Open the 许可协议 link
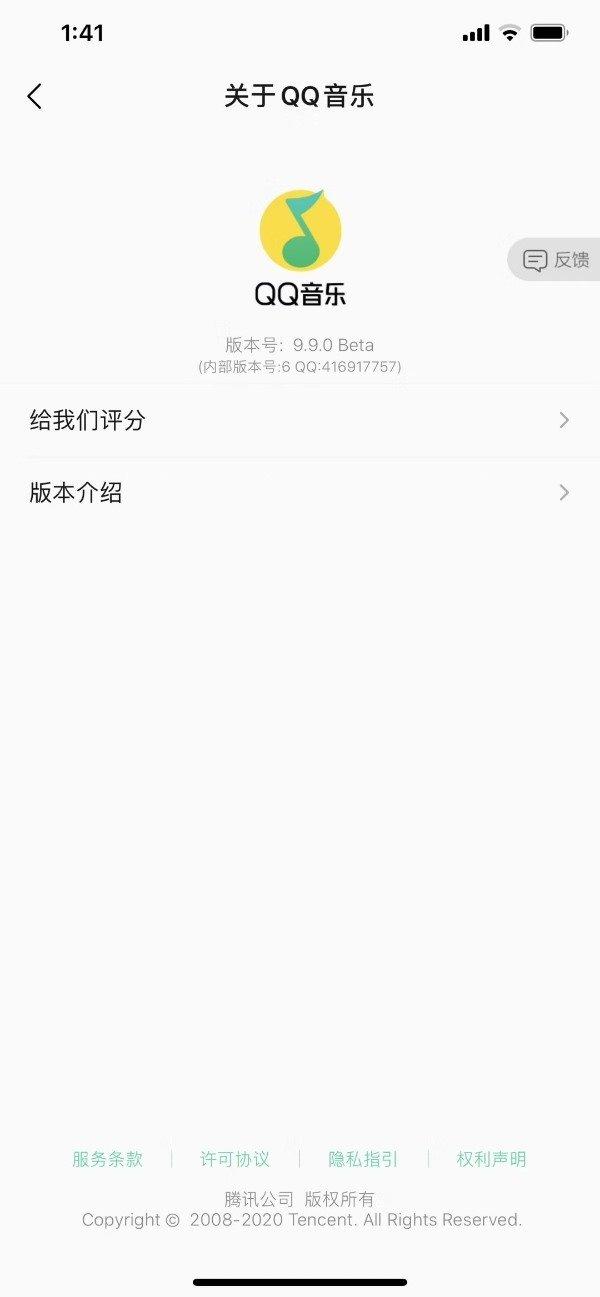The height and width of the screenshot is (1297, 600). 235,1159
